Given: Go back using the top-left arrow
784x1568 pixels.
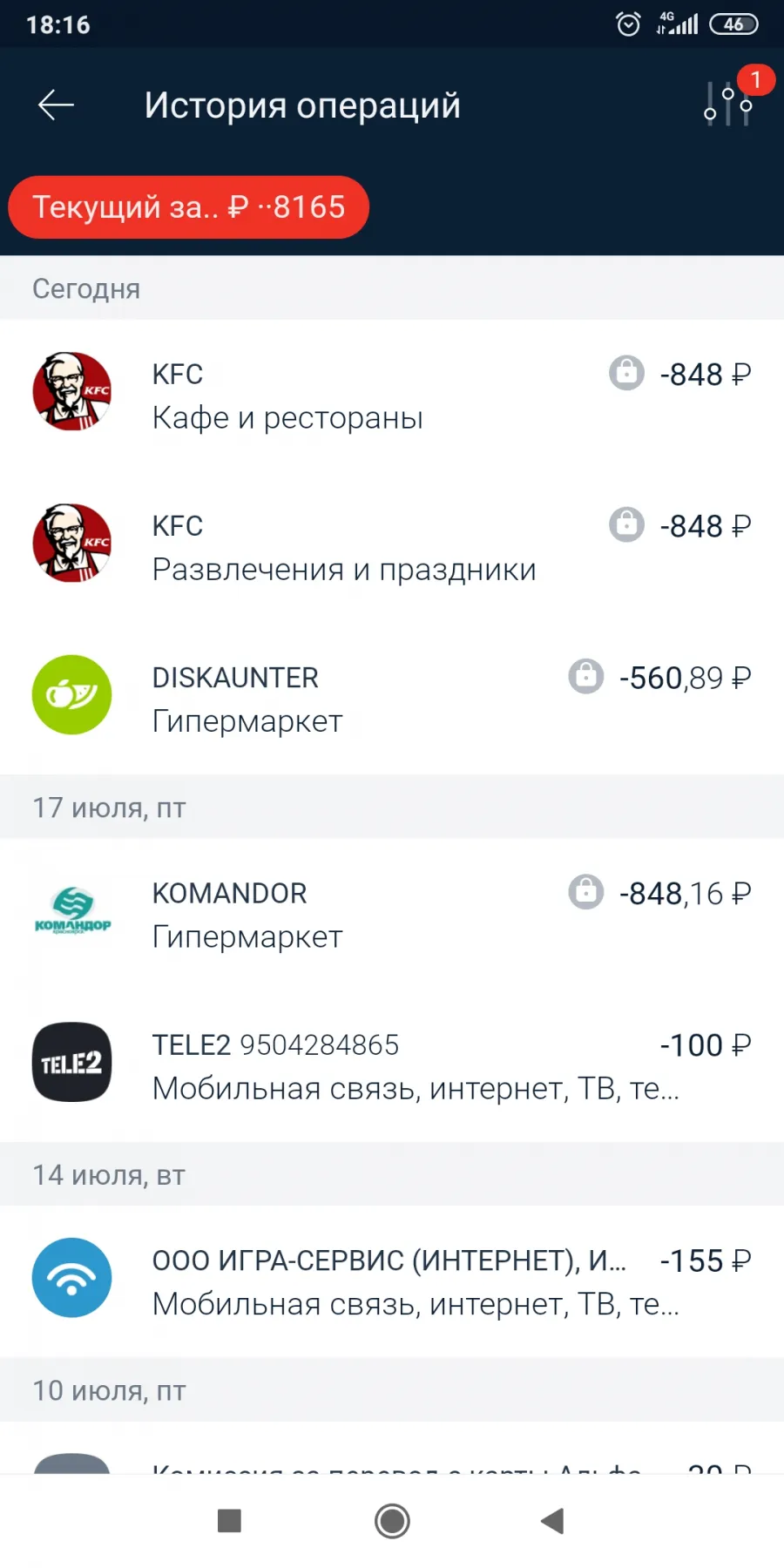Looking at the screenshot, I should pyautogui.click(x=56, y=105).
